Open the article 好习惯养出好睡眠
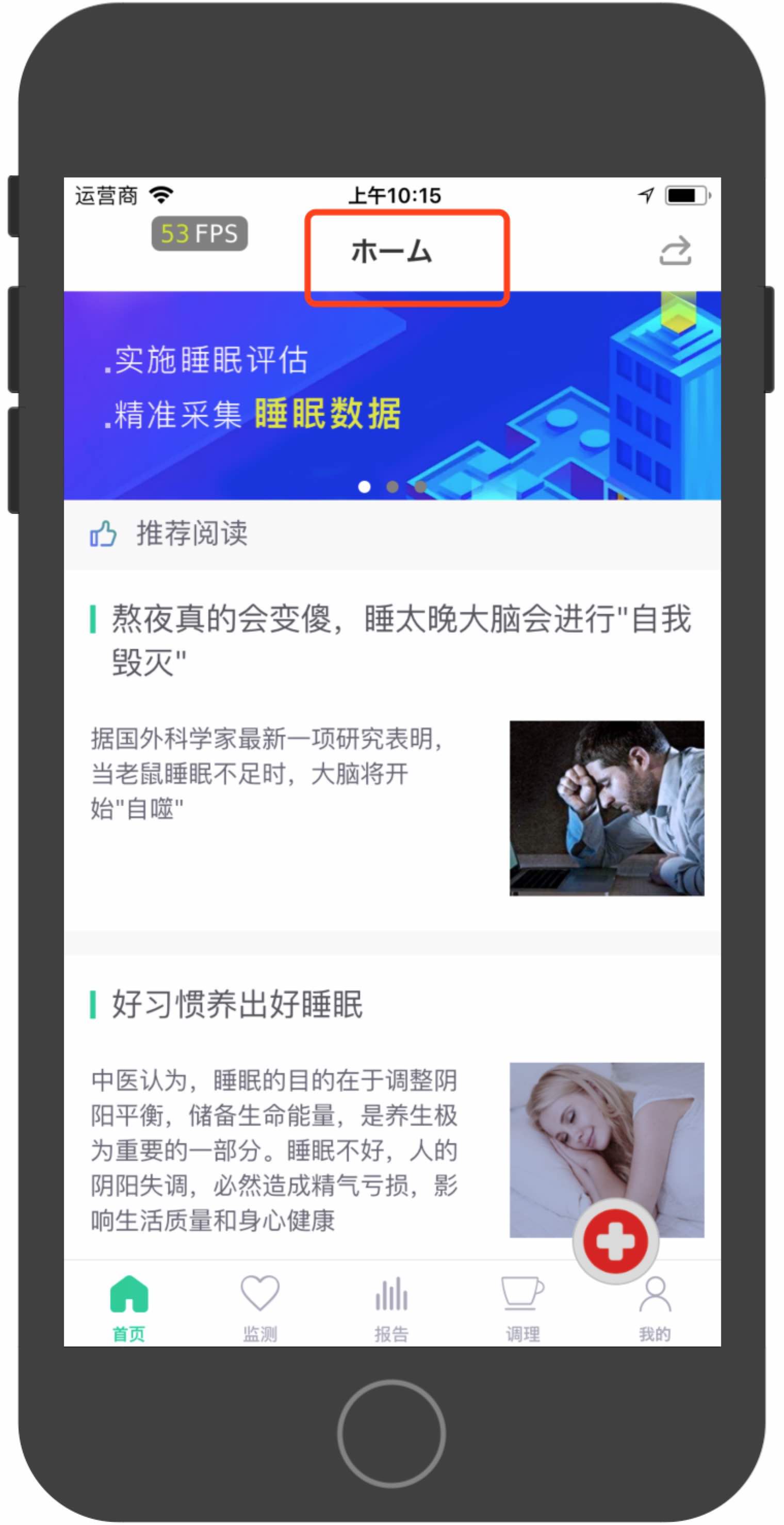Screen dimensions: 784x1525 pyautogui.click(x=238, y=1004)
